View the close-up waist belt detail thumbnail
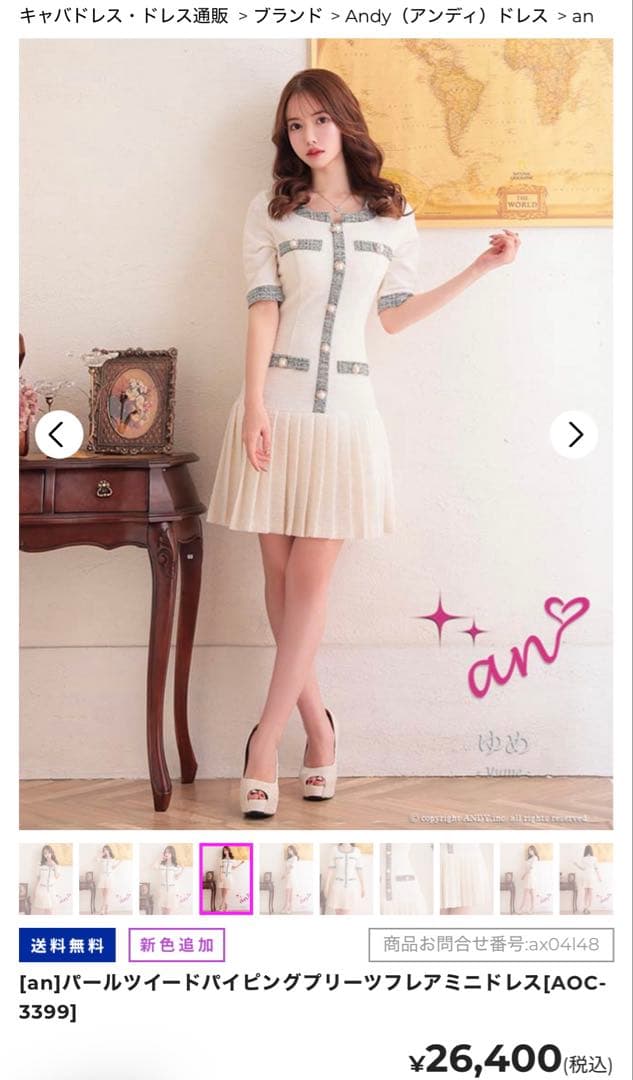633x1080 pixels. (x=406, y=878)
